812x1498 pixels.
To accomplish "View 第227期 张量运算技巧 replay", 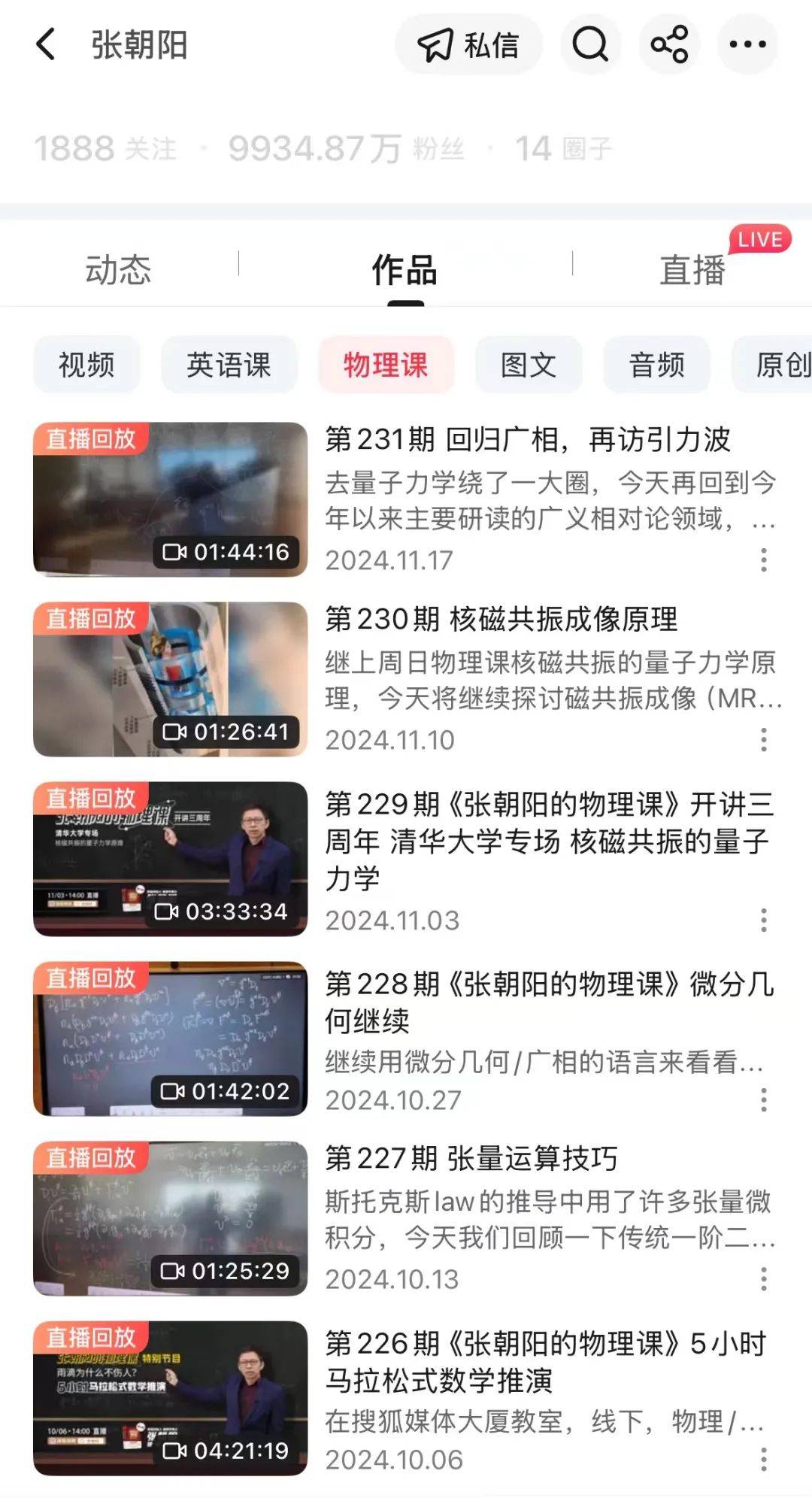I will point(171,1218).
